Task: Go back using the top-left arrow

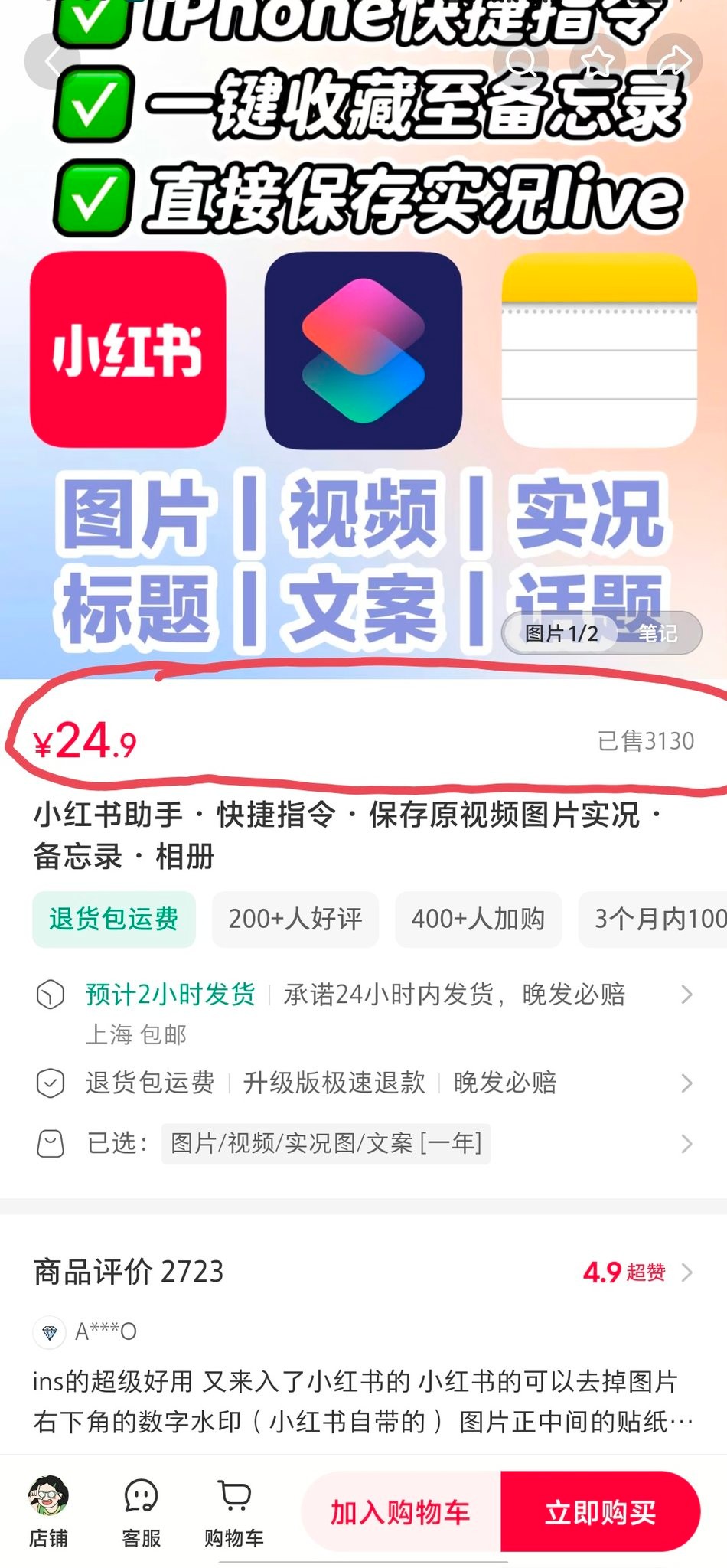Action: (52, 60)
